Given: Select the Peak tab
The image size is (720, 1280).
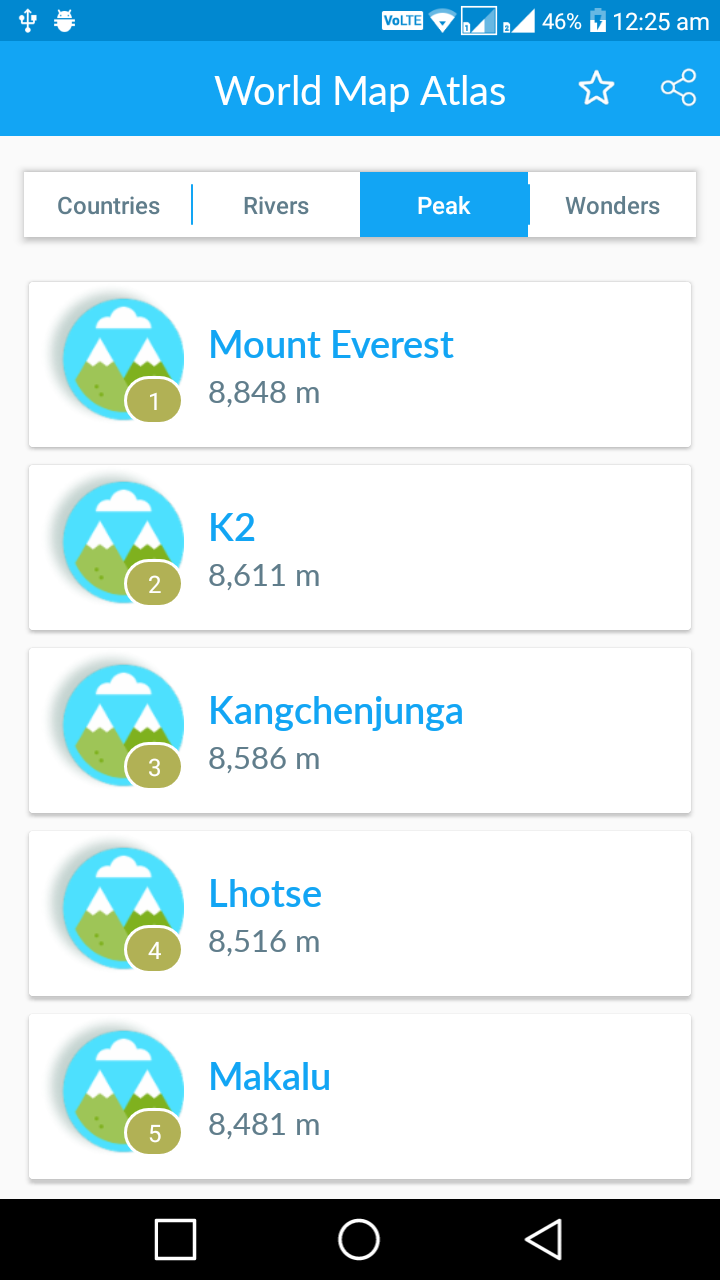Looking at the screenshot, I should (444, 205).
